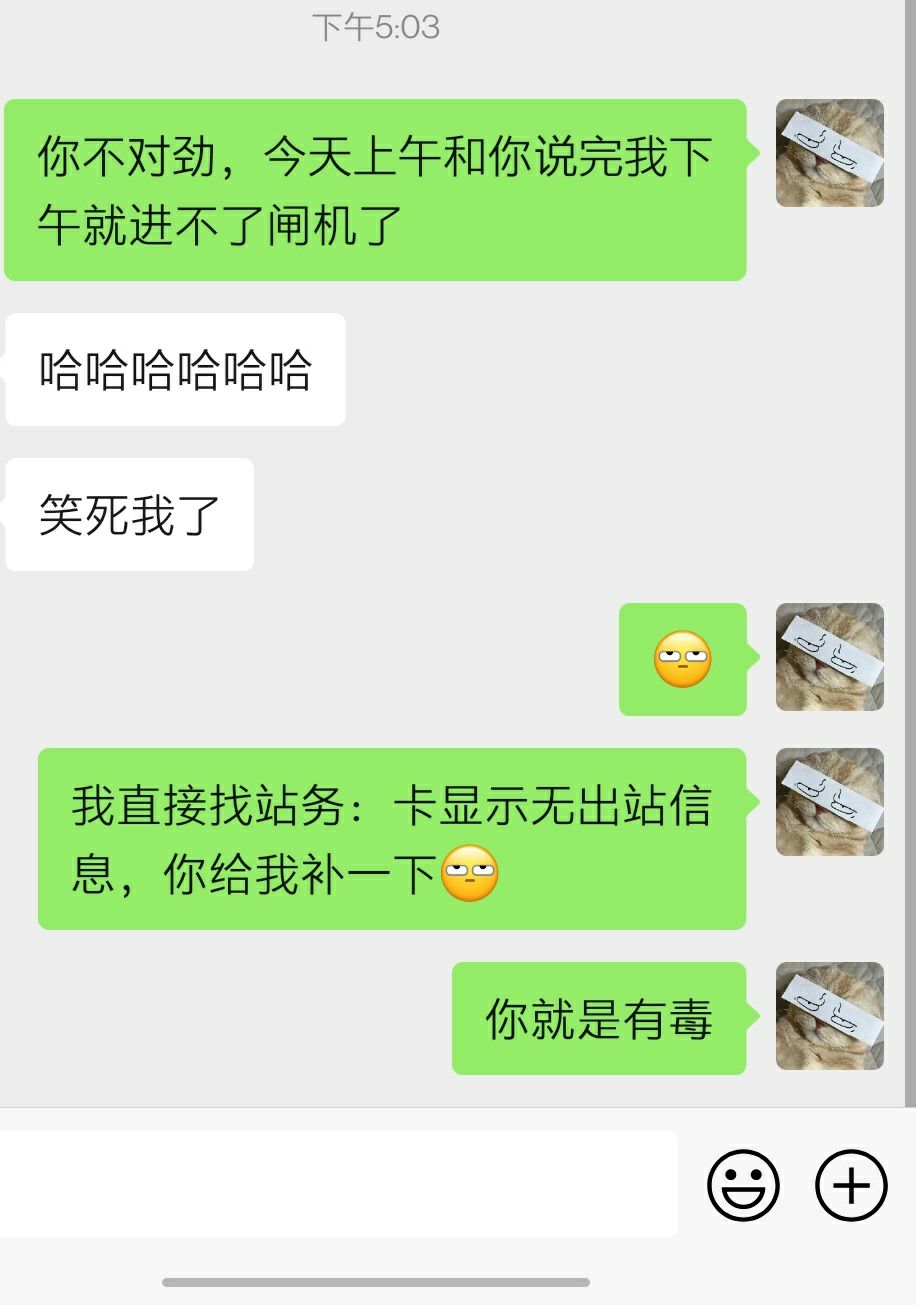This screenshot has height=1305, width=916.
Task: Open the plus attachments menu
Action: click(851, 1185)
